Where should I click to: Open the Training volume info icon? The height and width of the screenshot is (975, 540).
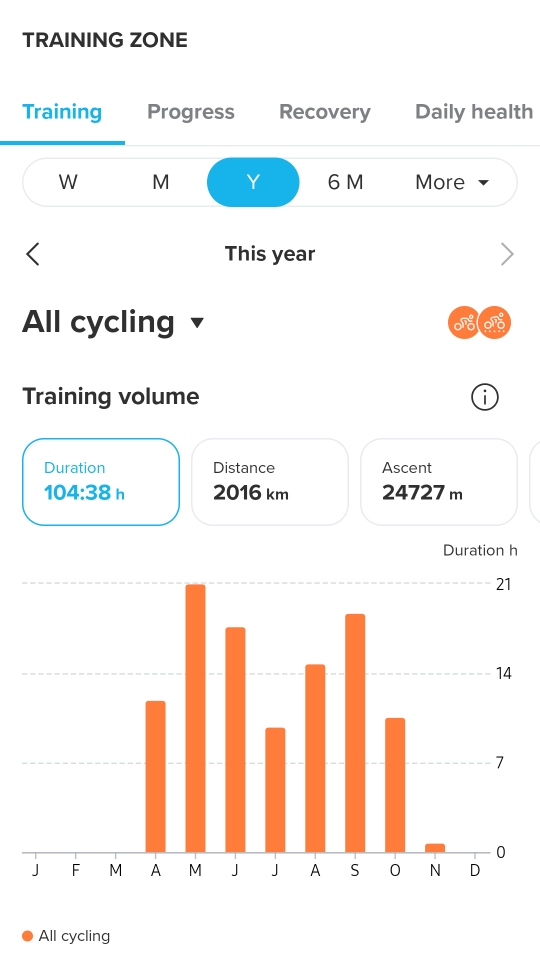click(485, 397)
